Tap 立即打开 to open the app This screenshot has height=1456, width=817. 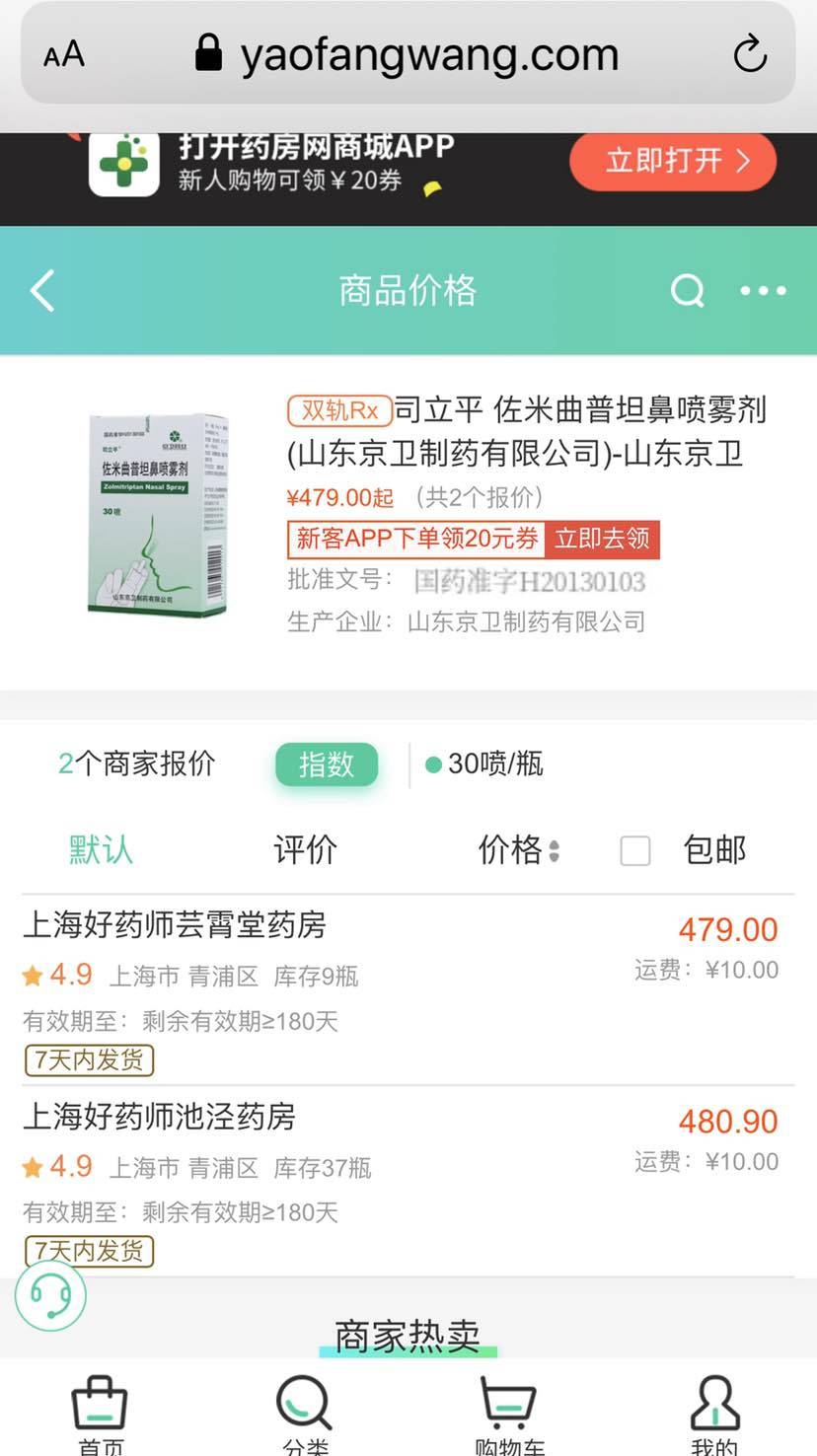click(673, 161)
